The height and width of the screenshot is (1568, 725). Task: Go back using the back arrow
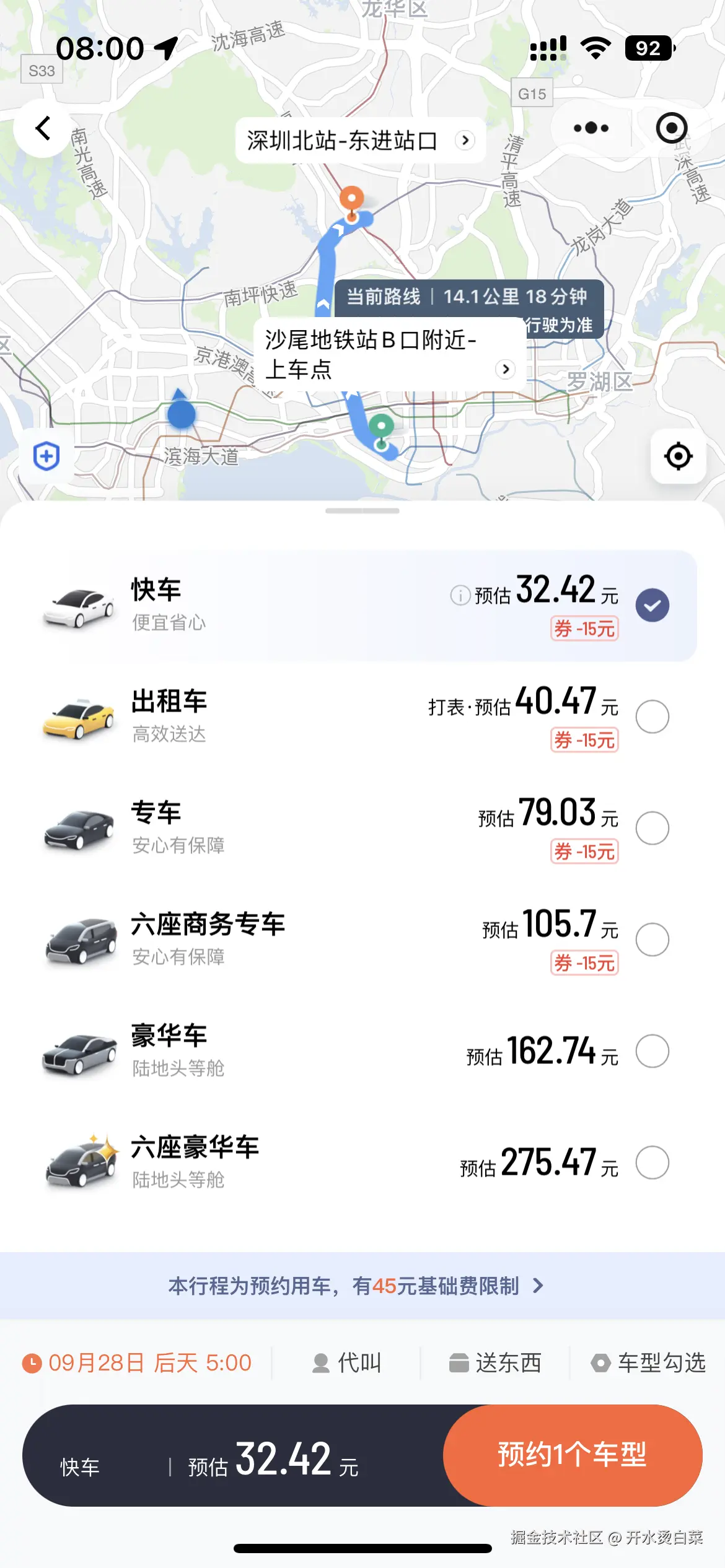pyautogui.click(x=42, y=128)
